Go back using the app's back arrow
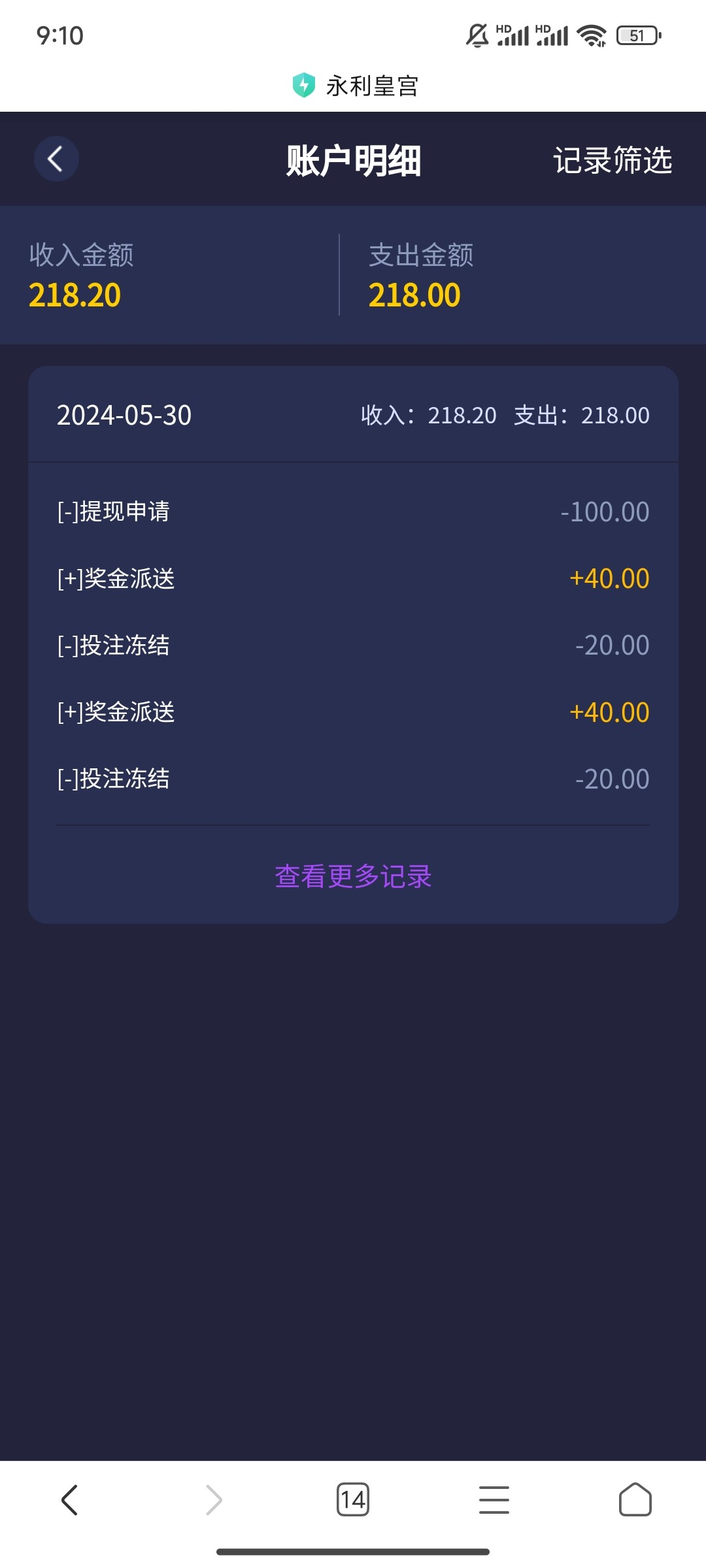 click(56, 159)
